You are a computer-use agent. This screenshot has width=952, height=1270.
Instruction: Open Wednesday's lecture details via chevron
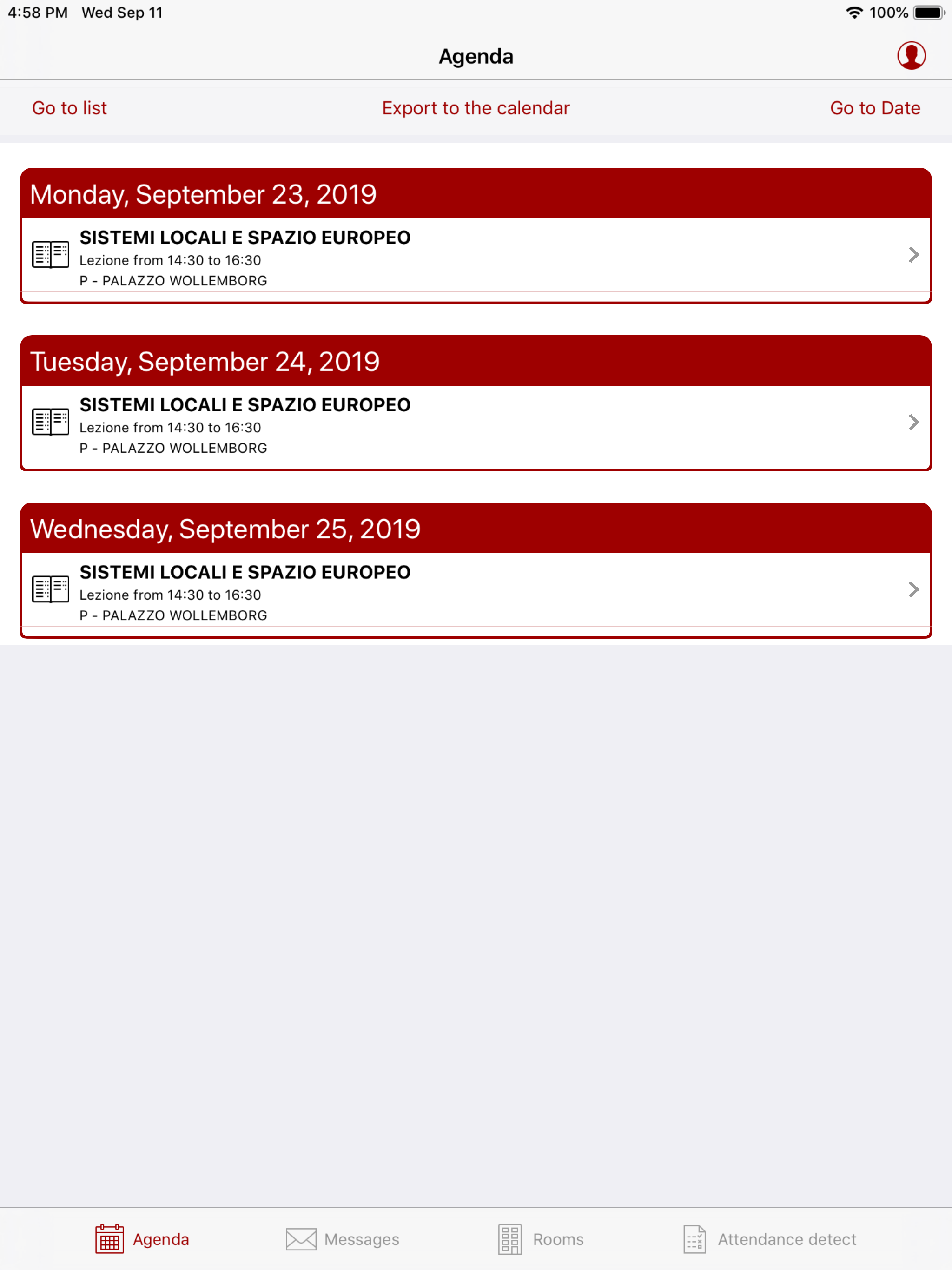click(x=913, y=589)
